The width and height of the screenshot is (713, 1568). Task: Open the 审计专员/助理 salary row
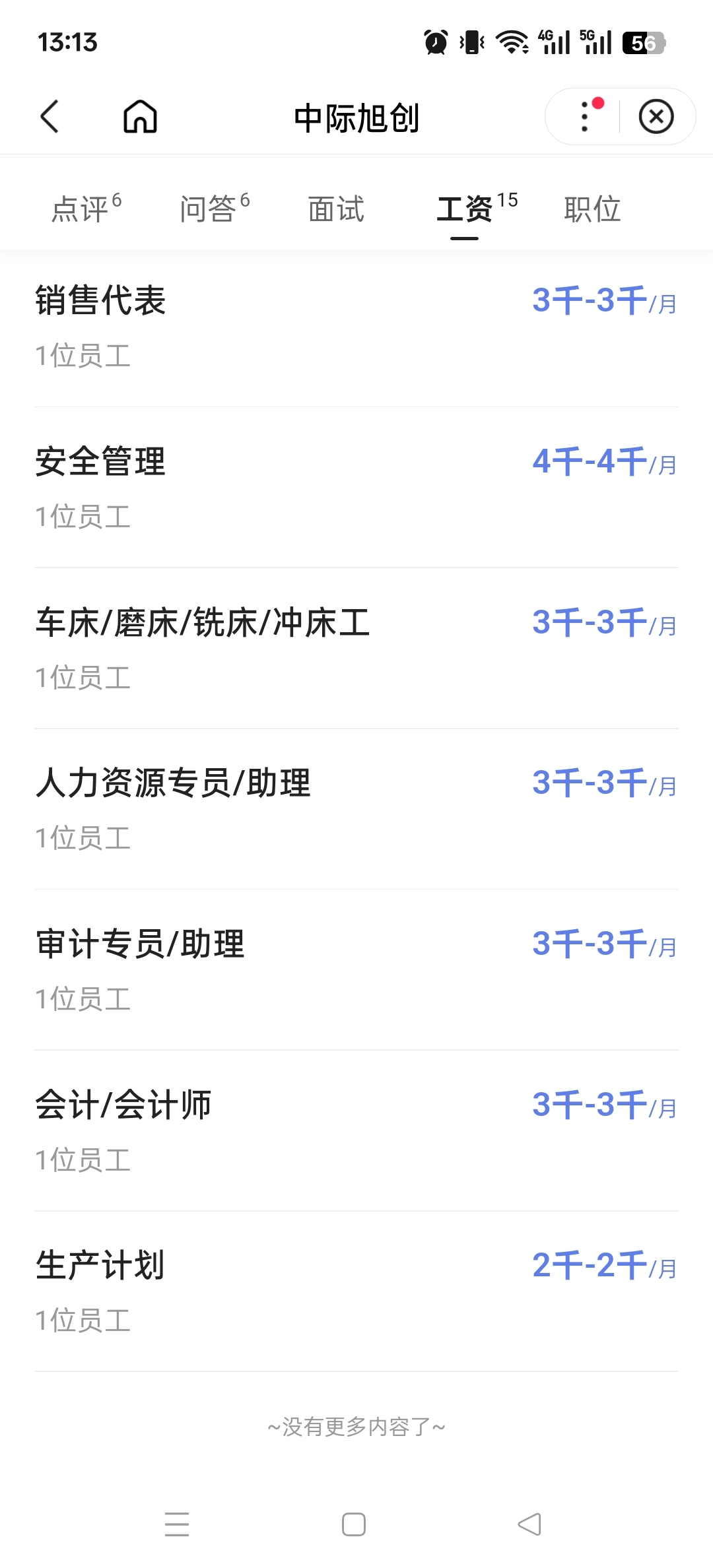tap(356, 970)
